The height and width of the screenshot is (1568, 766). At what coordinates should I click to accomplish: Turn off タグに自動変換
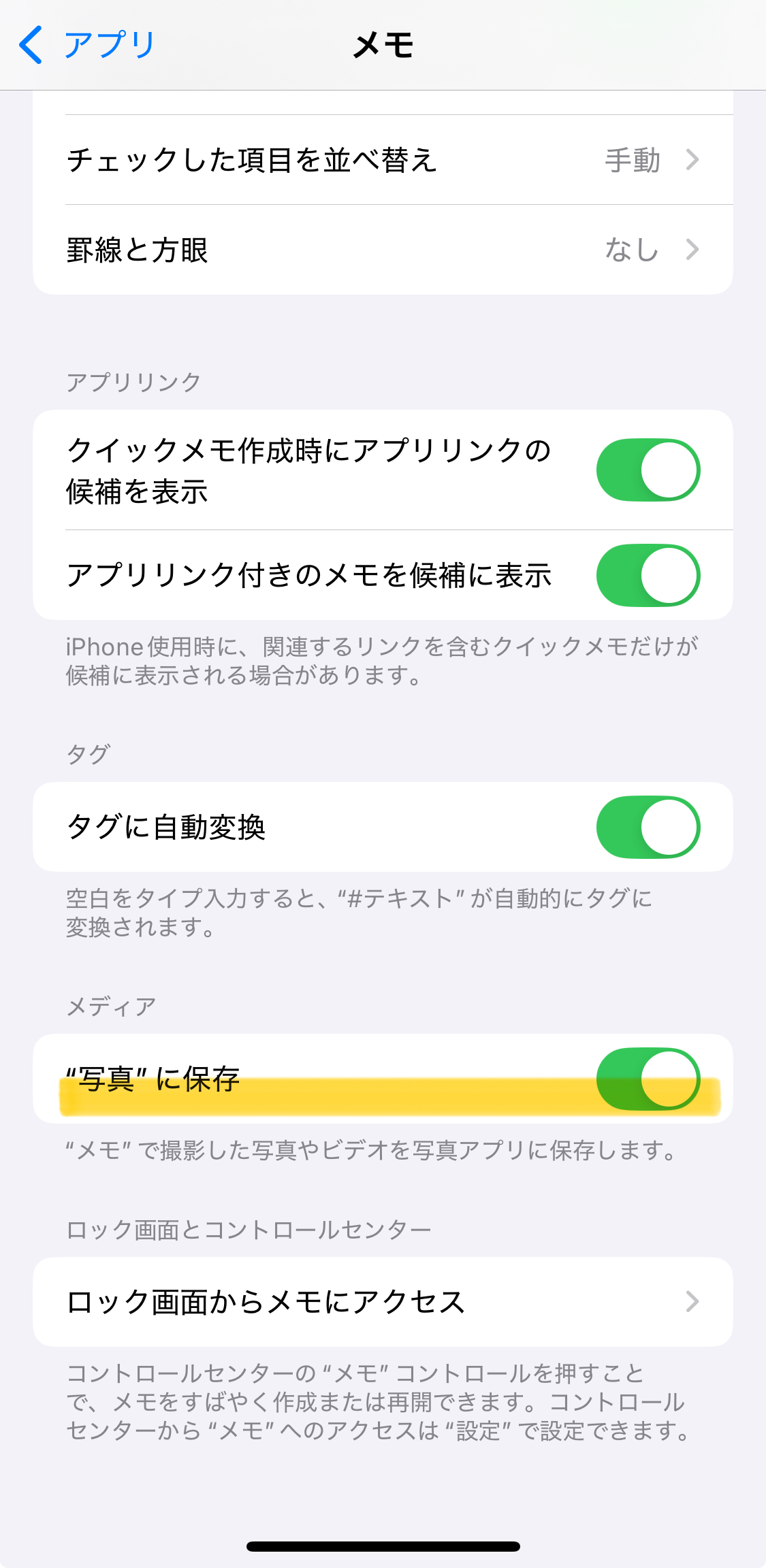(648, 827)
